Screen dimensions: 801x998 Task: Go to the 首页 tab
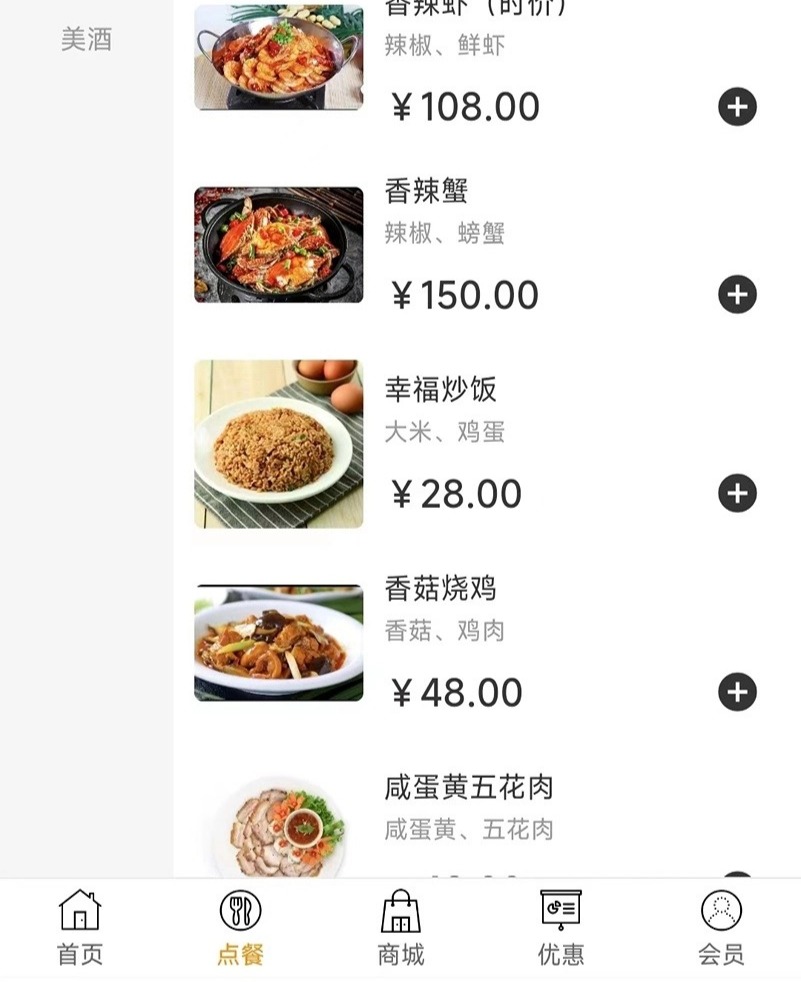tap(80, 929)
